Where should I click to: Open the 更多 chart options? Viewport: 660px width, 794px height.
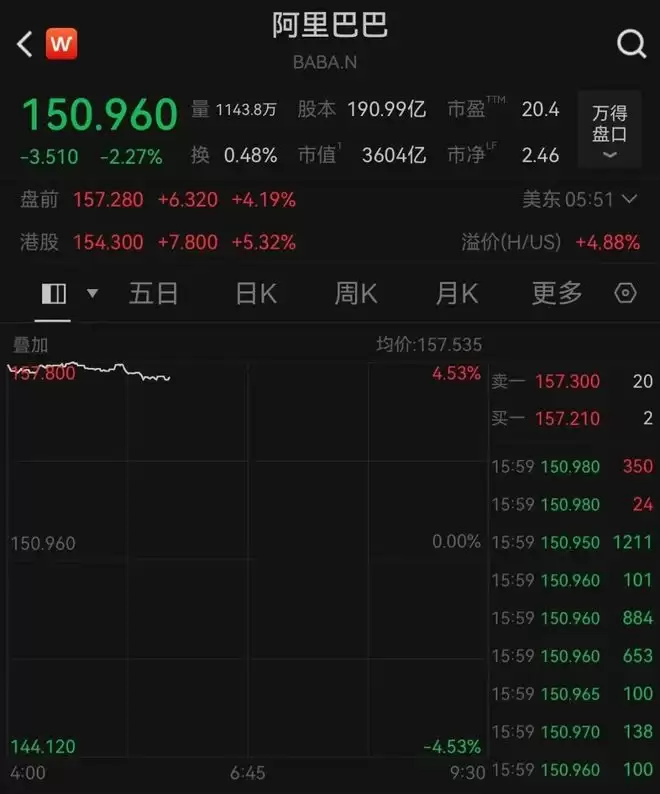pyautogui.click(x=556, y=293)
